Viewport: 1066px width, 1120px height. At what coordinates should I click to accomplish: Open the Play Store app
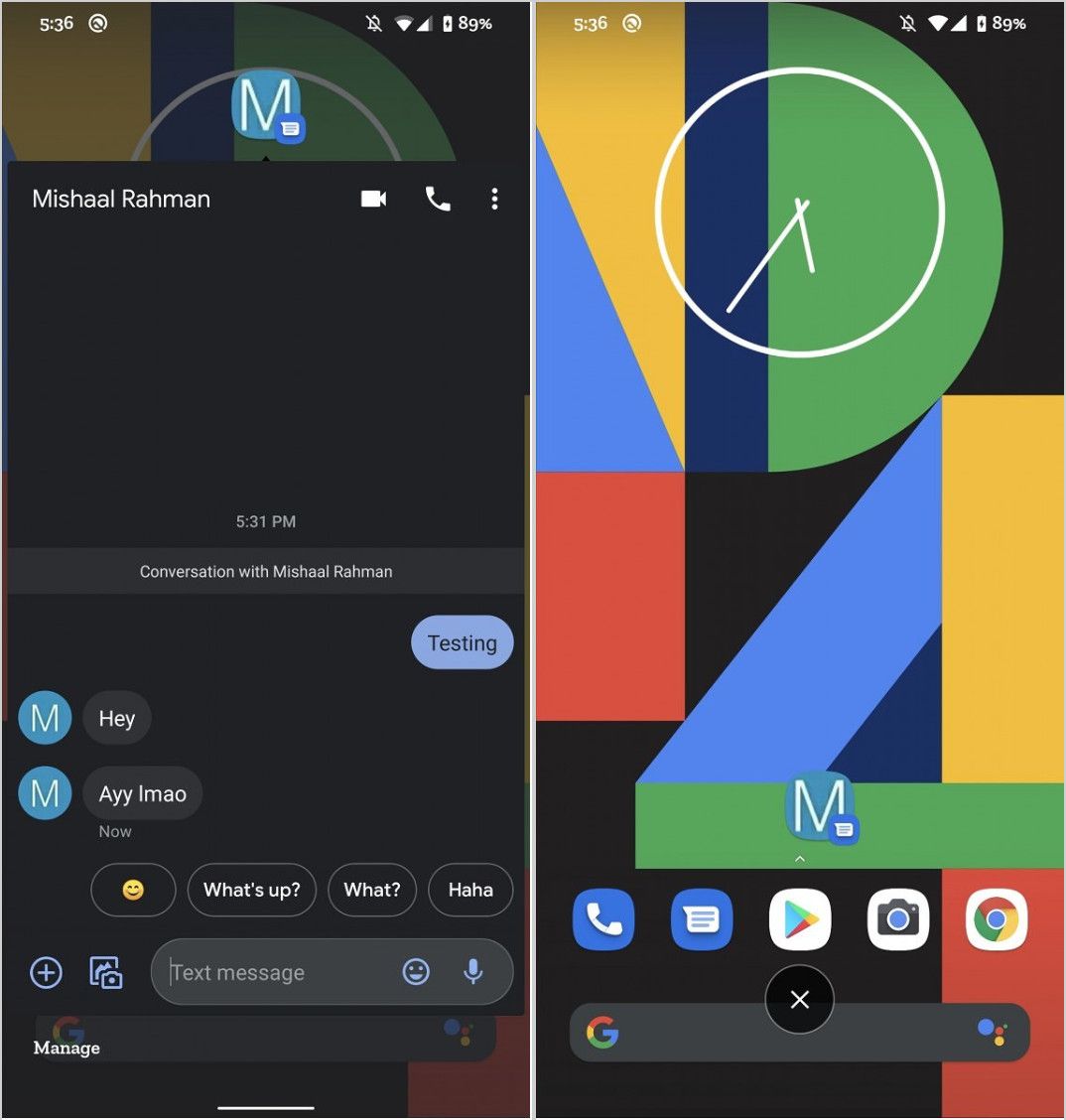pyautogui.click(x=799, y=920)
